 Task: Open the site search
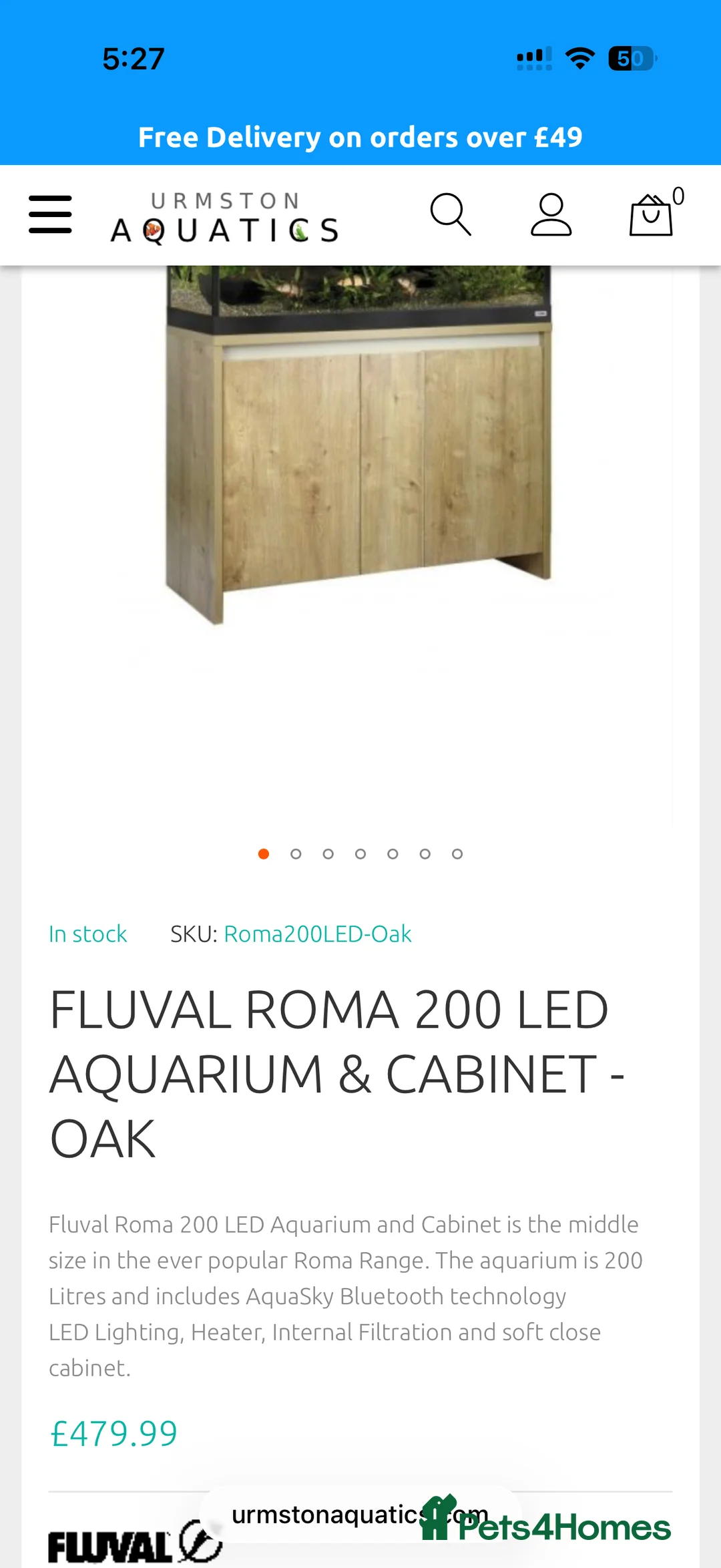coord(451,214)
